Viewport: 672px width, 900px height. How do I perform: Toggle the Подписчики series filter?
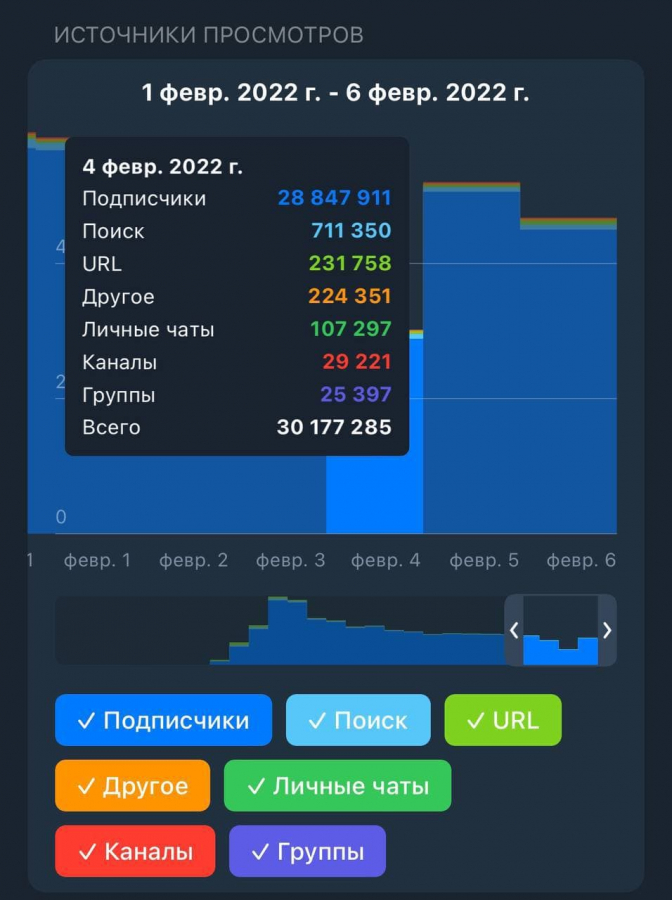click(163, 720)
